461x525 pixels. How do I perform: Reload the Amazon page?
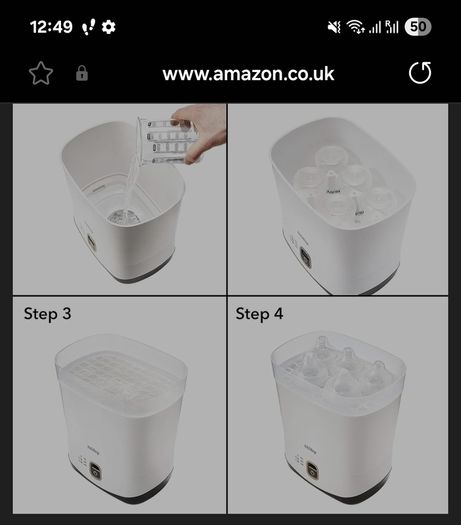(420, 73)
